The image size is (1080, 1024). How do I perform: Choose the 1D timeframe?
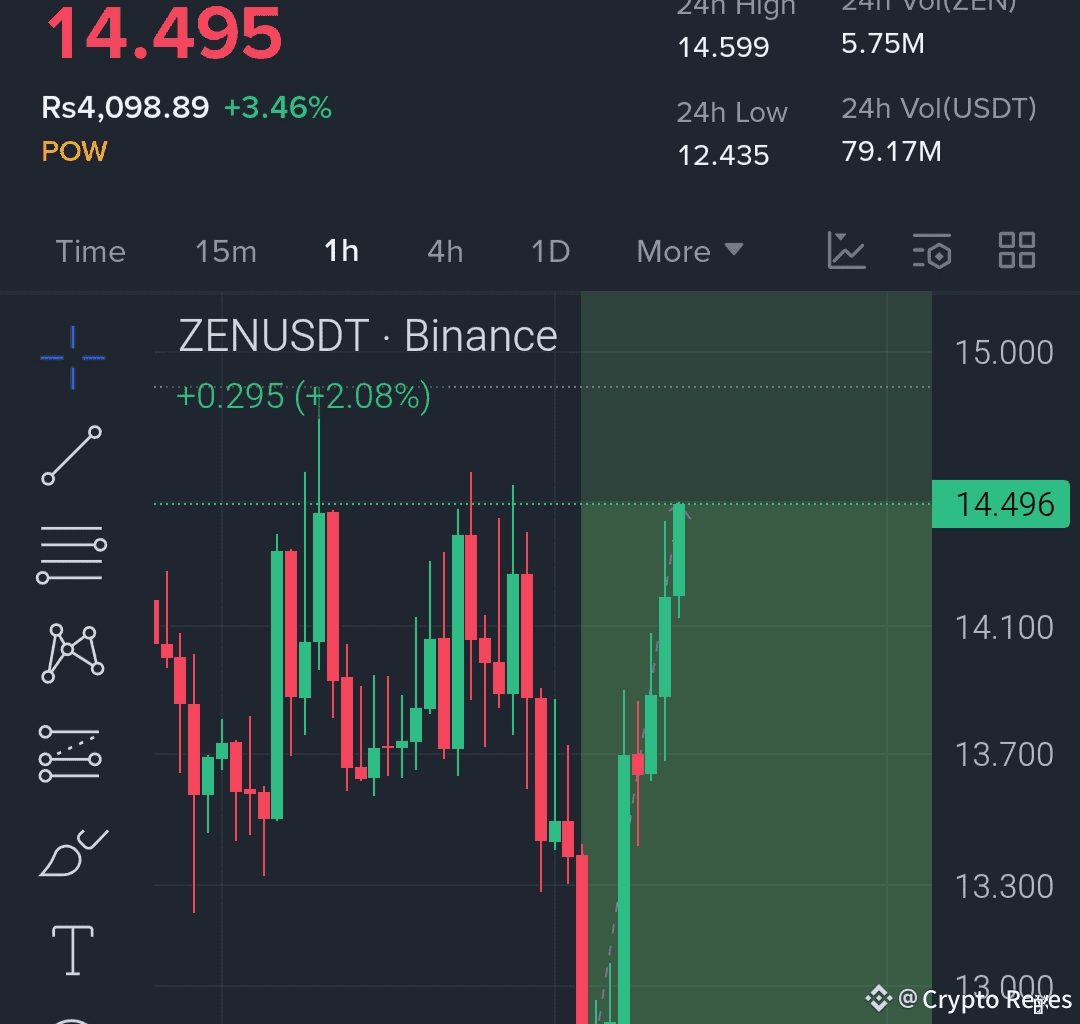(550, 251)
